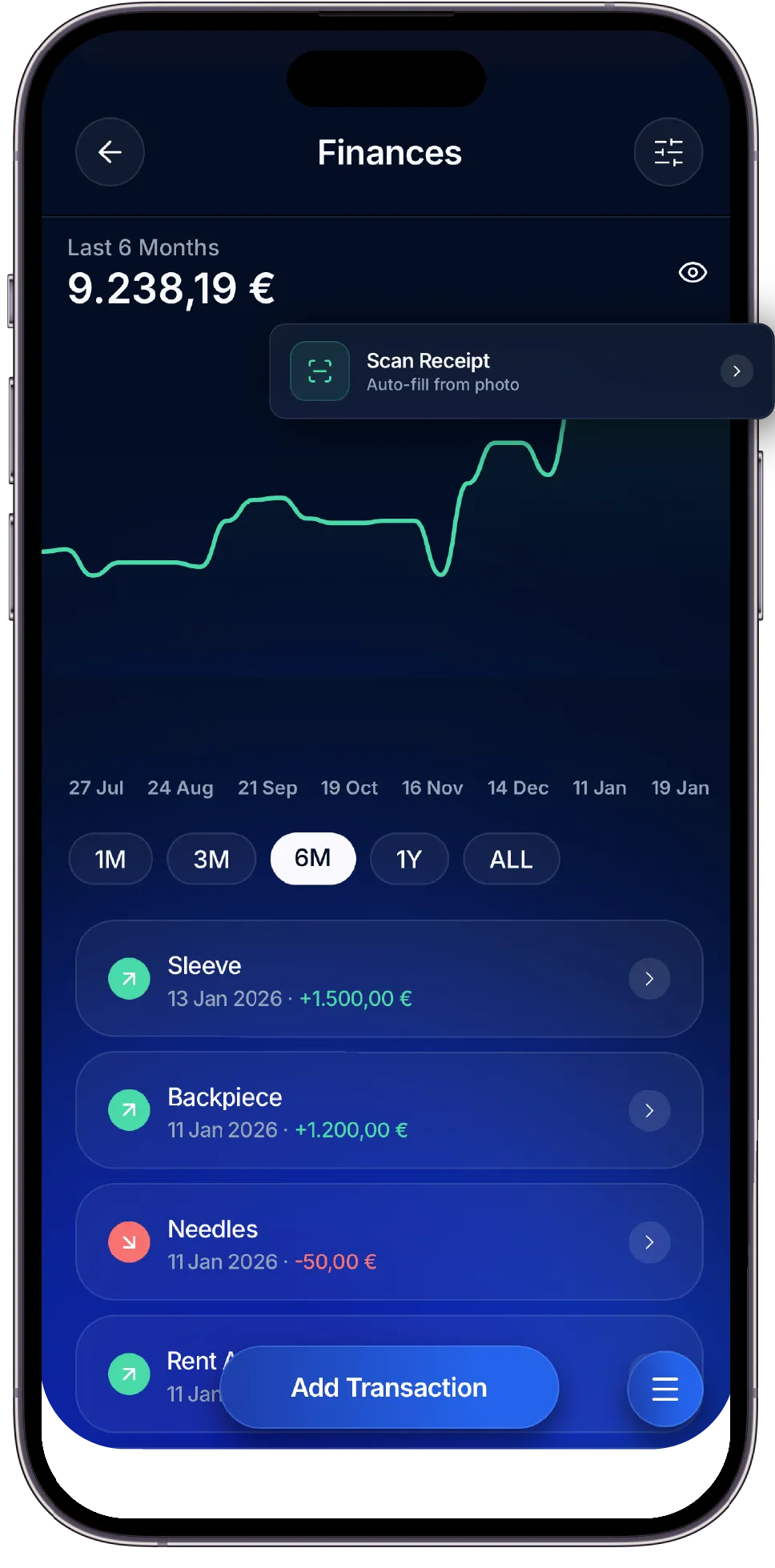Open the floating hamburger menu button
Viewport: 775px width, 1568px height.
[x=665, y=1389]
